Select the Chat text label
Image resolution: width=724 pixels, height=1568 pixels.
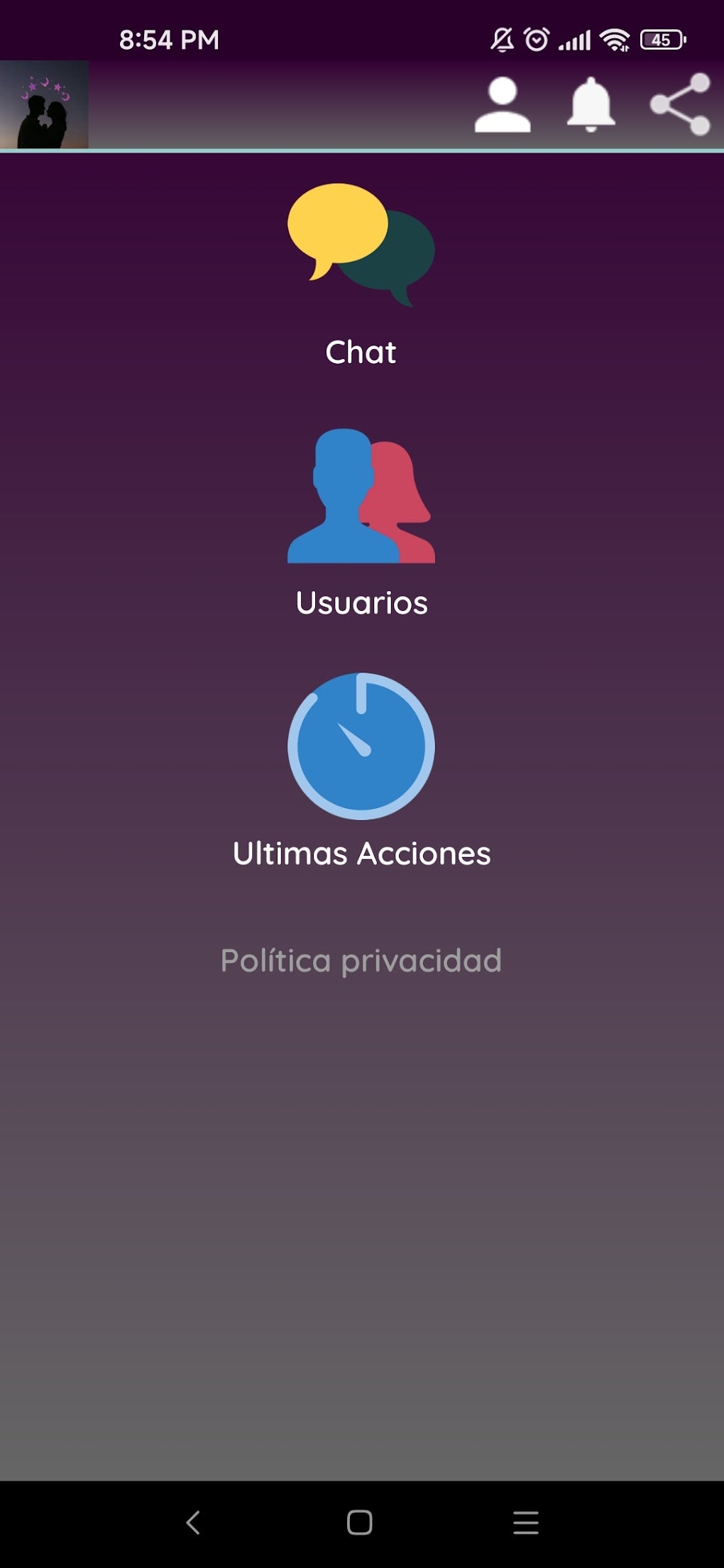click(361, 351)
